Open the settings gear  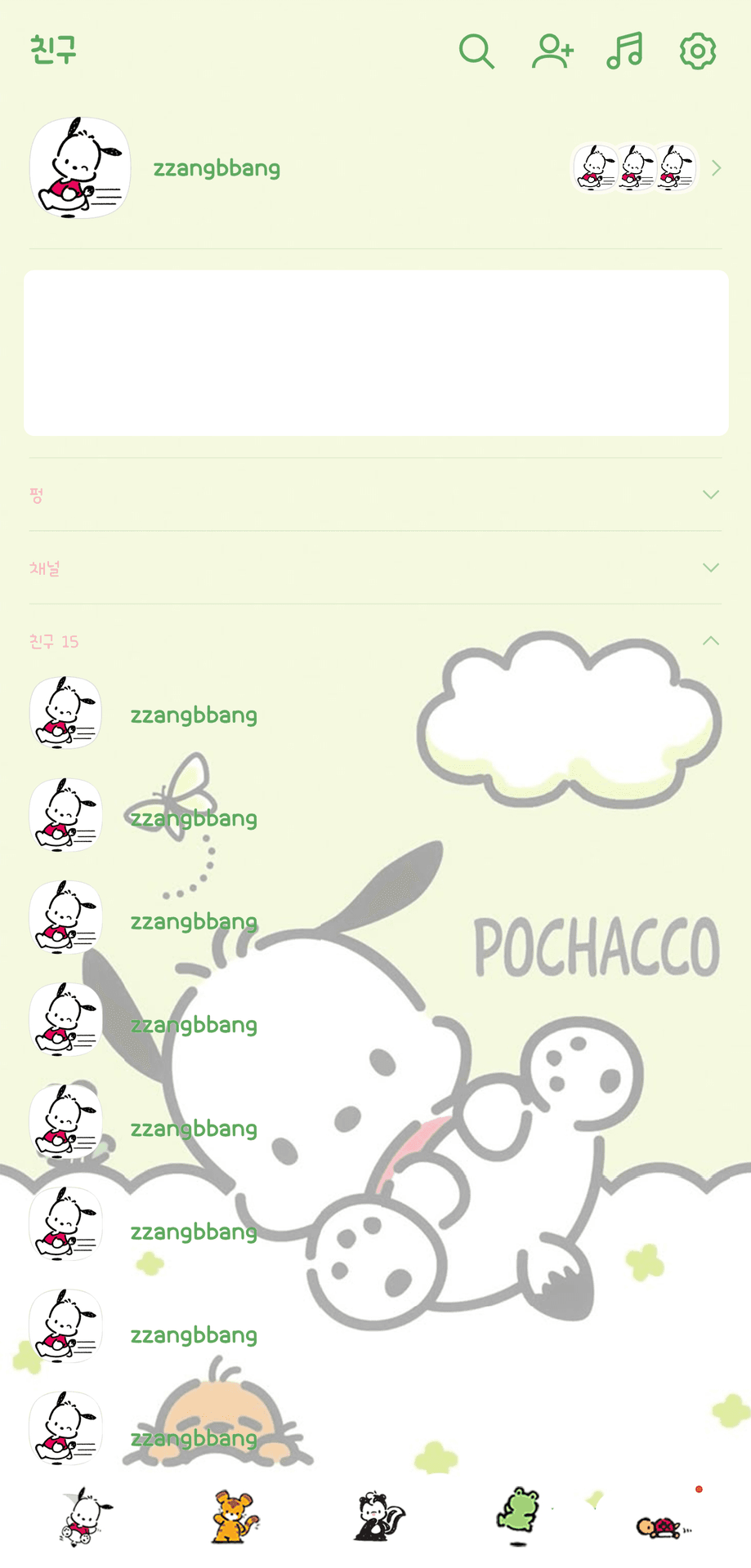[696, 51]
